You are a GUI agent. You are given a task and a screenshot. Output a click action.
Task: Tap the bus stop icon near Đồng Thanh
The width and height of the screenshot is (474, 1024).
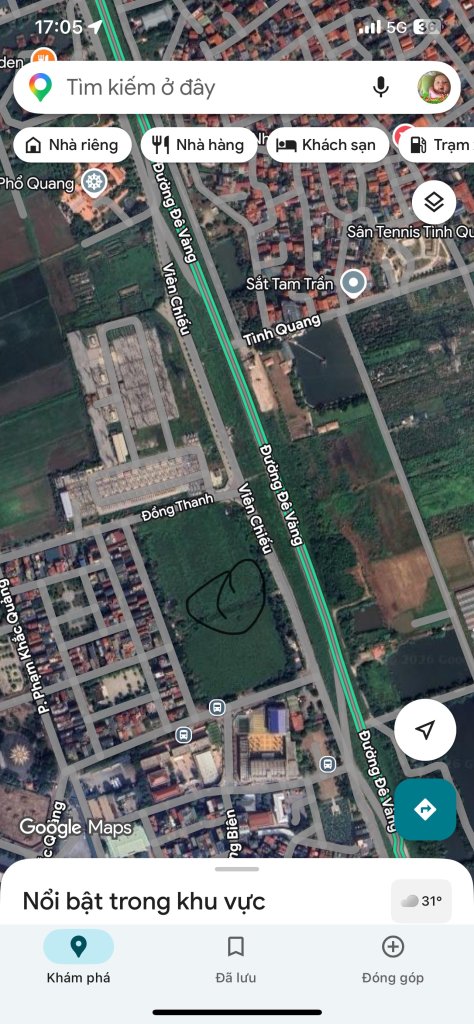(217, 707)
